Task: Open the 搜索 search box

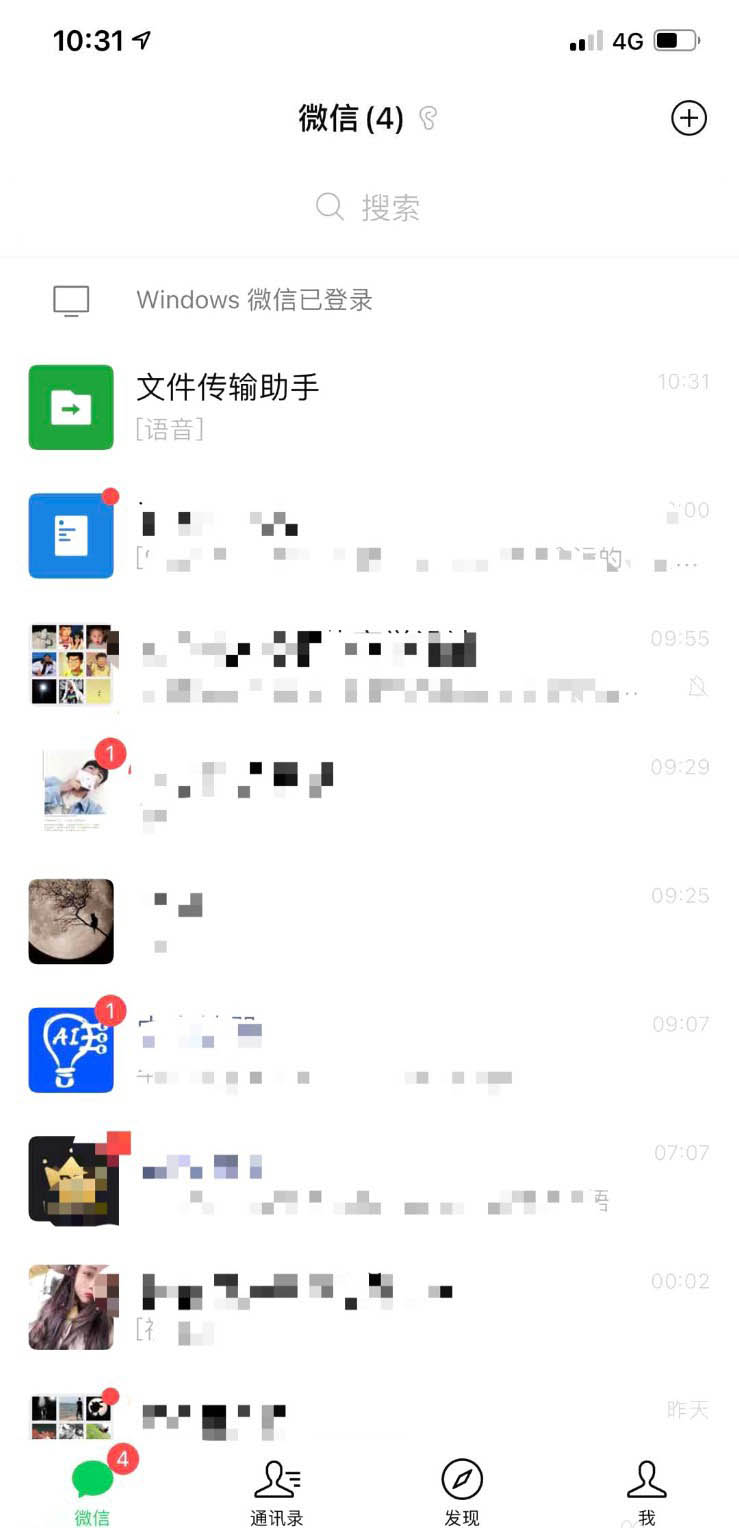Action: tap(368, 207)
